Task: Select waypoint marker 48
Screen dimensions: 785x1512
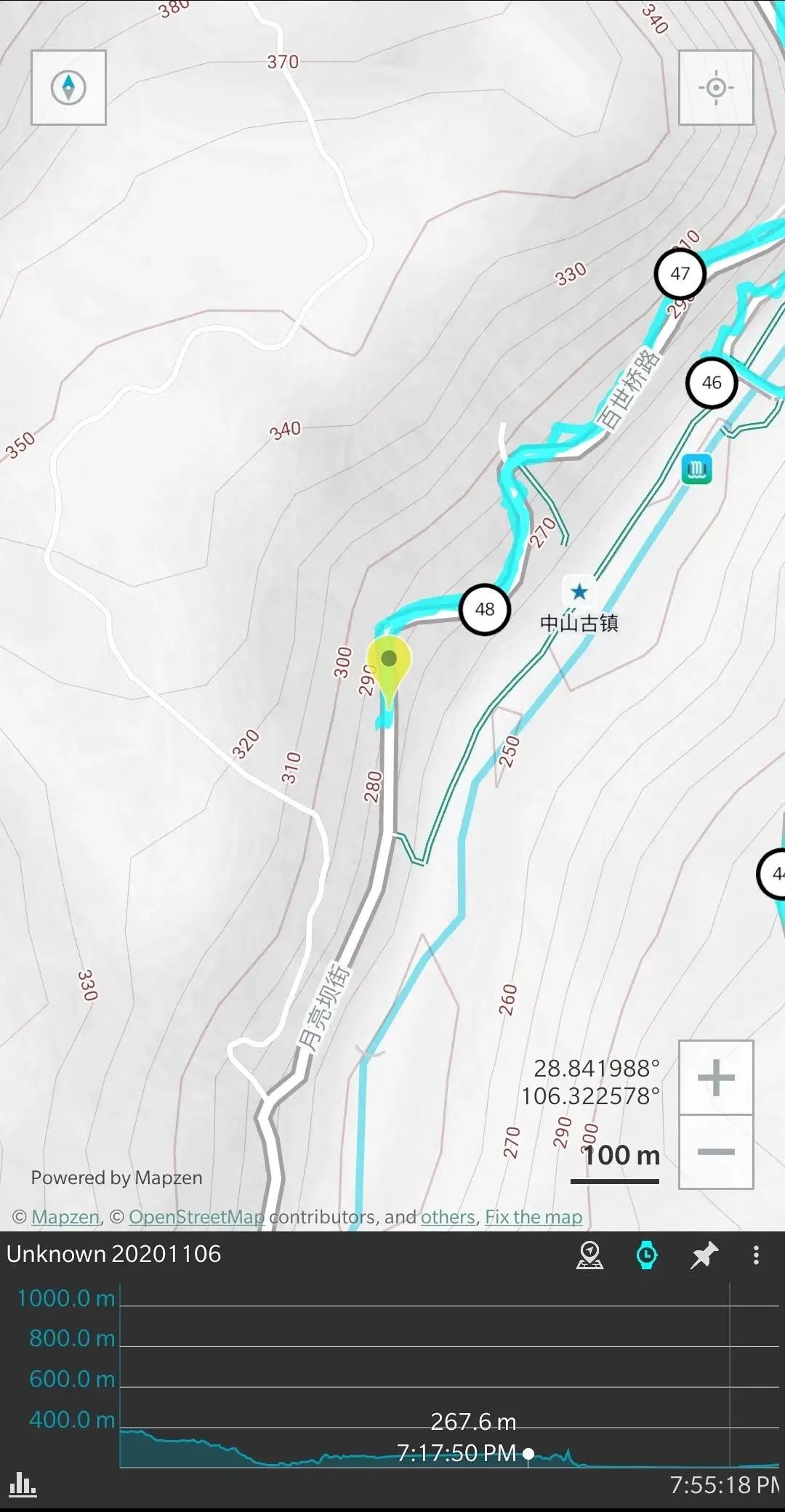Action: coord(485,609)
